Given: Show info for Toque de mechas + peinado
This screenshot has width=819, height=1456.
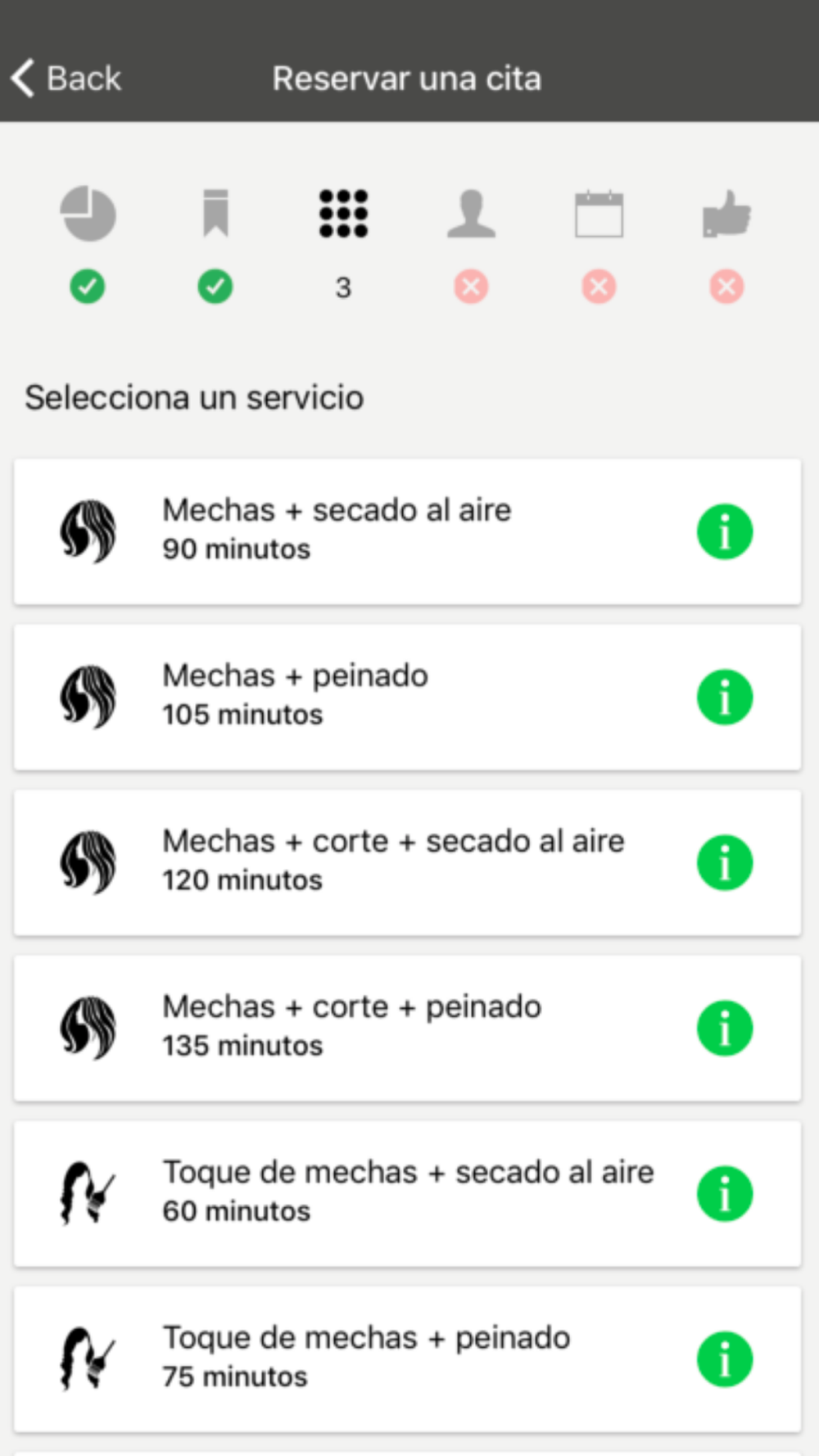Looking at the screenshot, I should pos(725,1359).
